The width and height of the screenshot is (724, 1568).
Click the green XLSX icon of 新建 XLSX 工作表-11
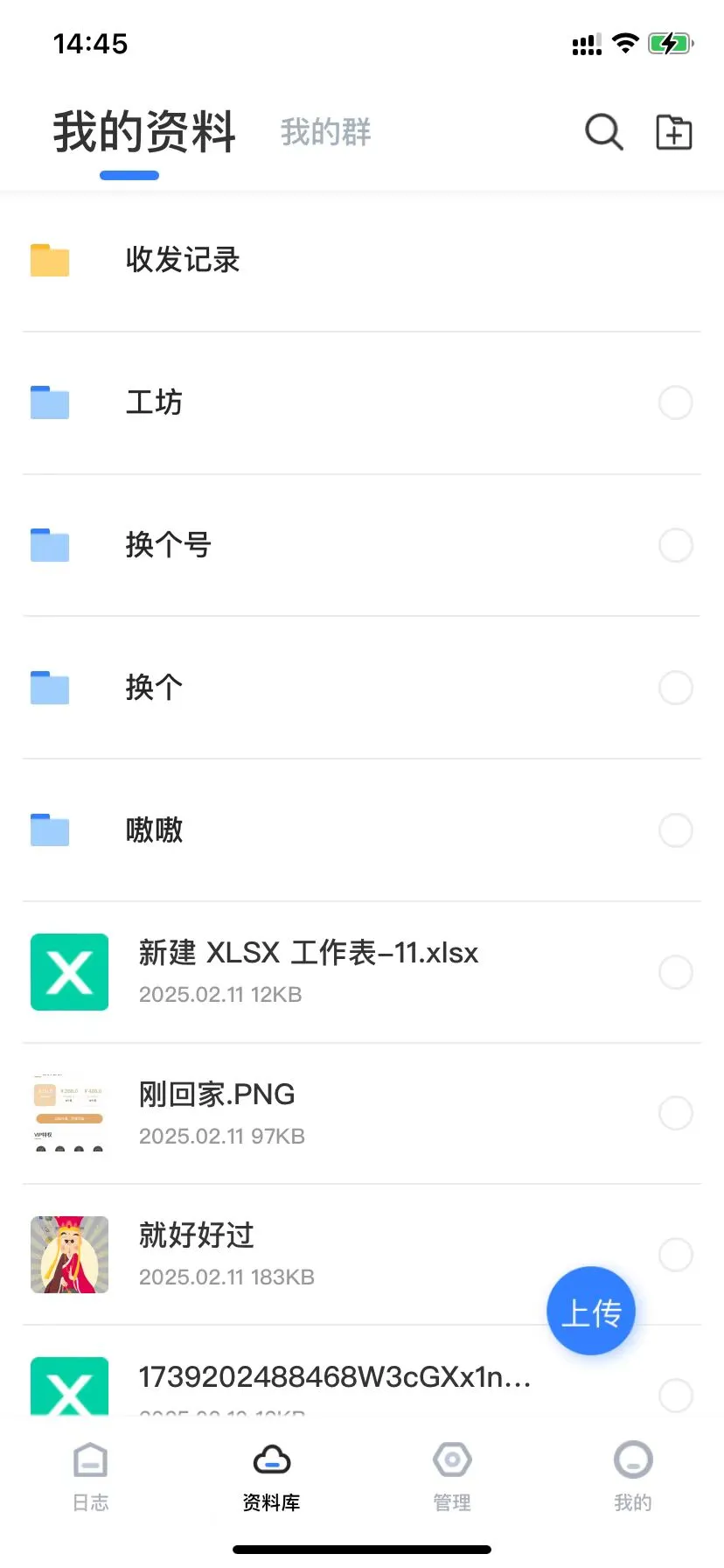tap(69, 971)
